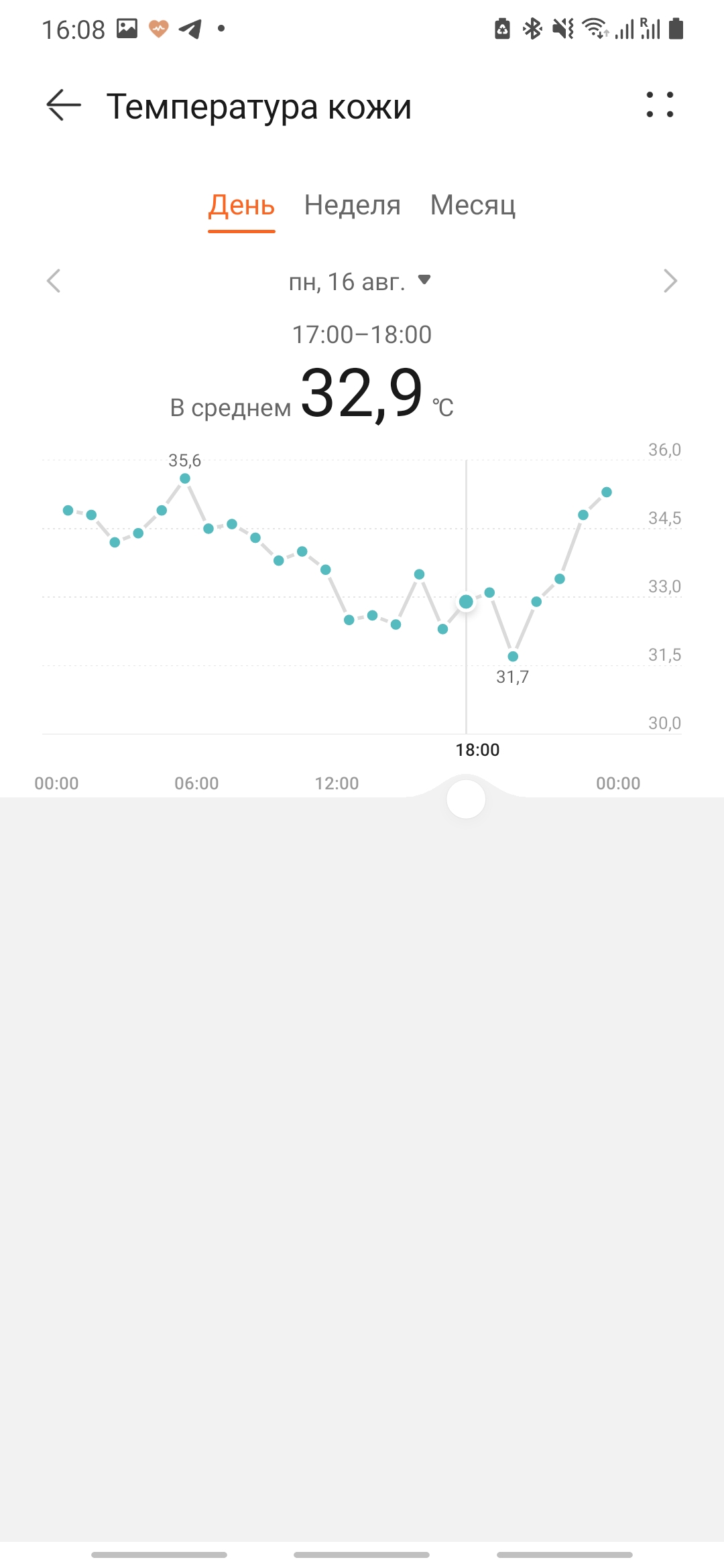Select the 31,7 lowest data point
Screen dimensions: 724x1568
[x=513, y=657]
